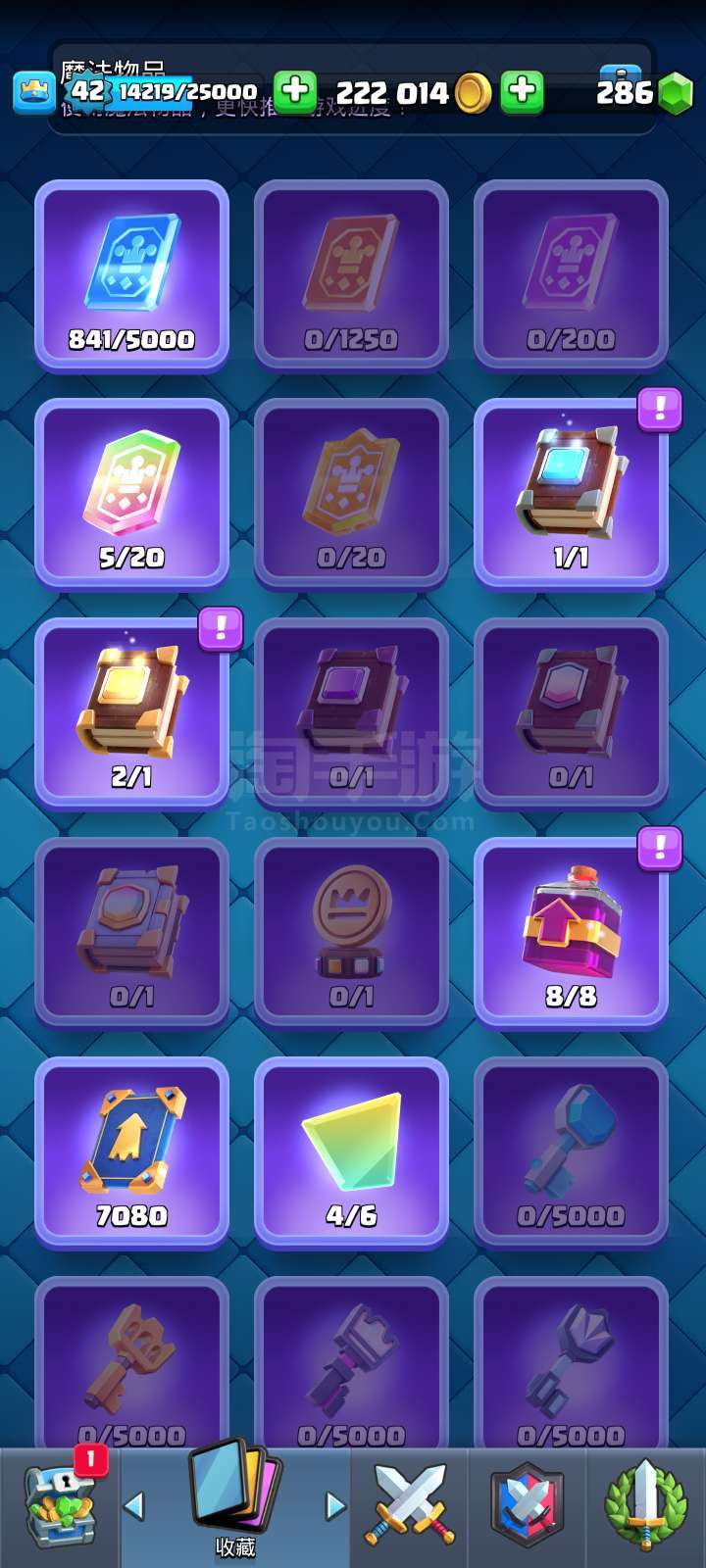Tap the left arrow beside the cards tab
Viewport: 706px width, 1568px height.
(x=134, y=1505)
